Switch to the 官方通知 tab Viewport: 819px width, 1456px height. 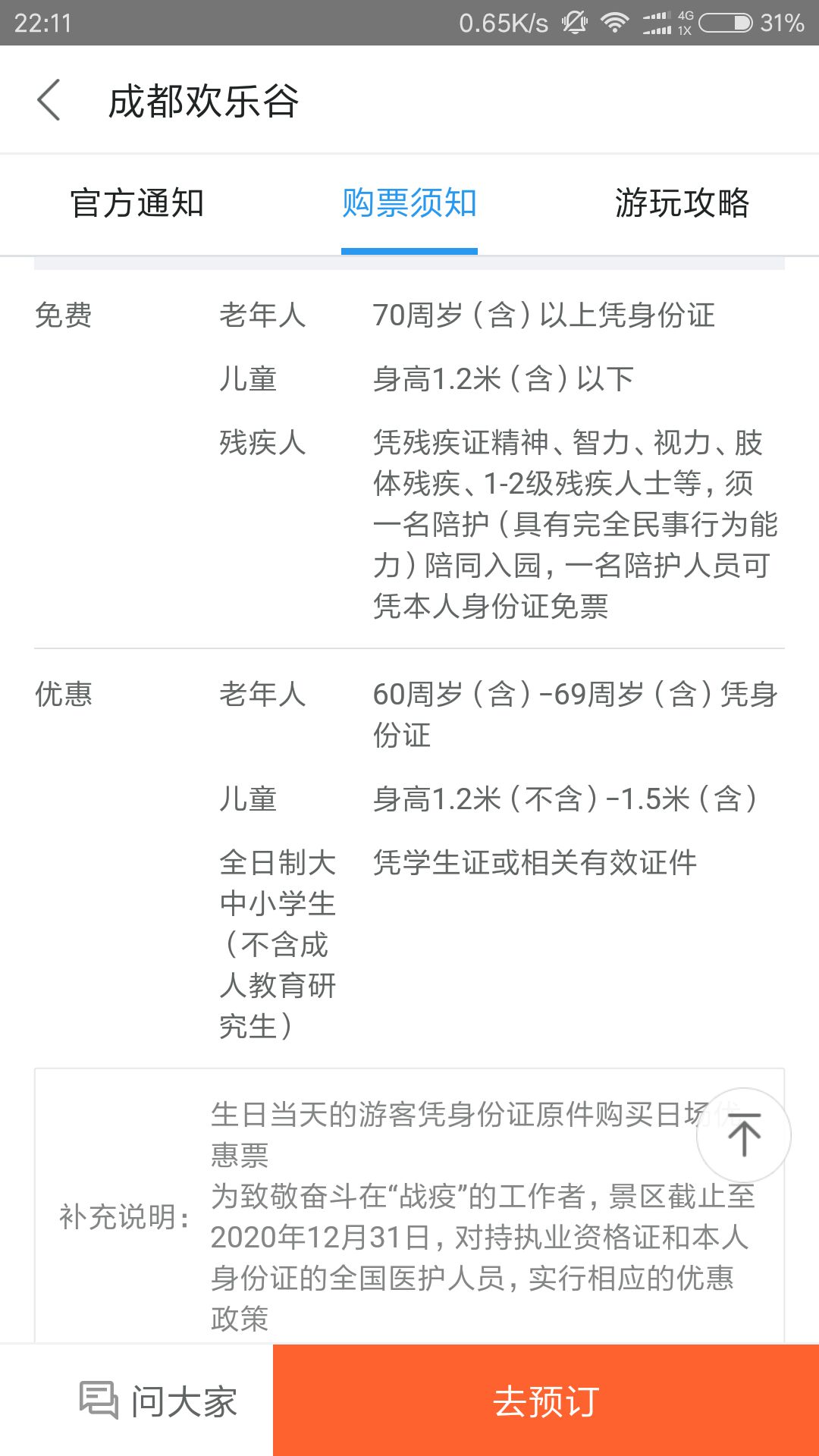[x=137, y=203]
